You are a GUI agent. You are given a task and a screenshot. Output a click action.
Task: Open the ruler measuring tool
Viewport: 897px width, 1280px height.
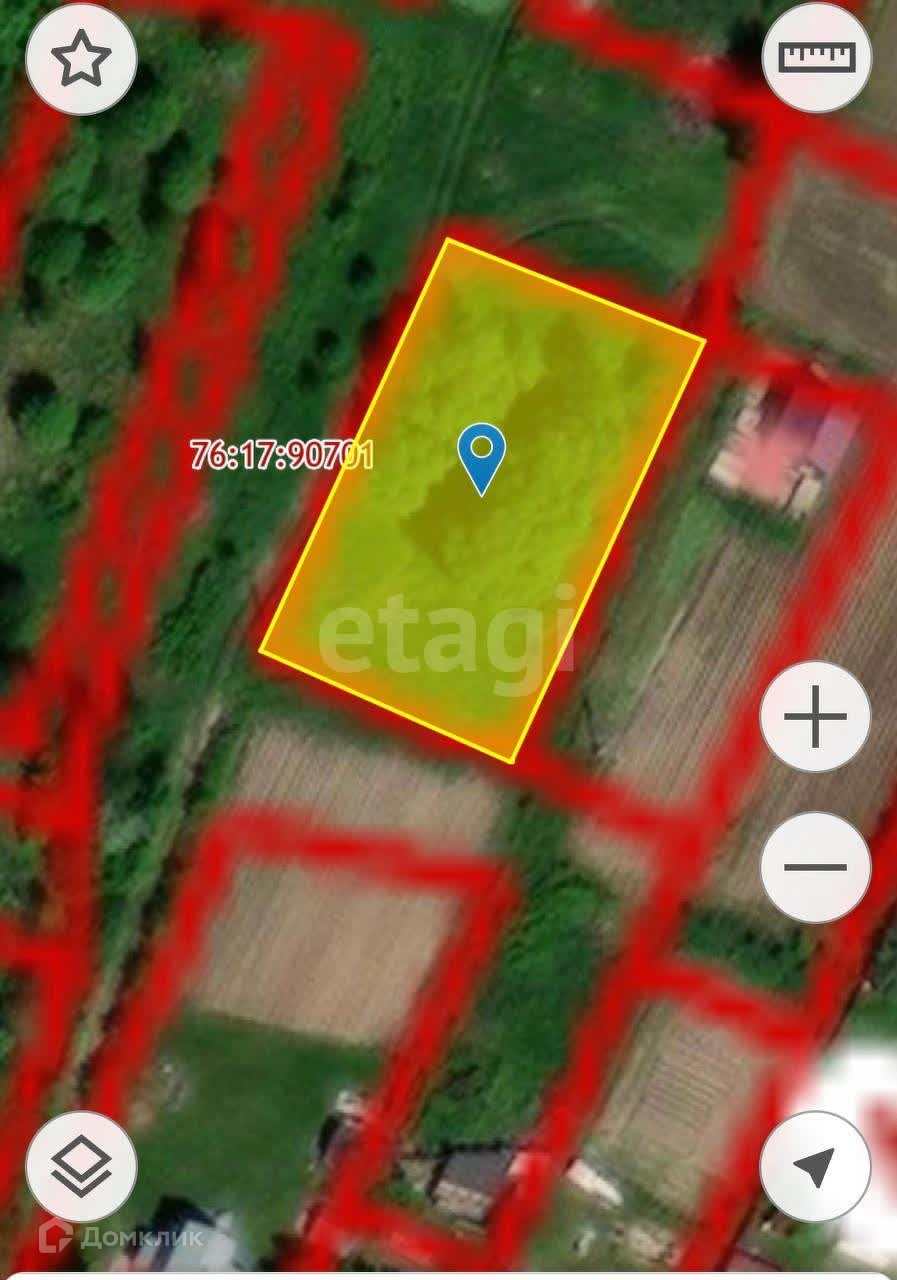(817, 57)
